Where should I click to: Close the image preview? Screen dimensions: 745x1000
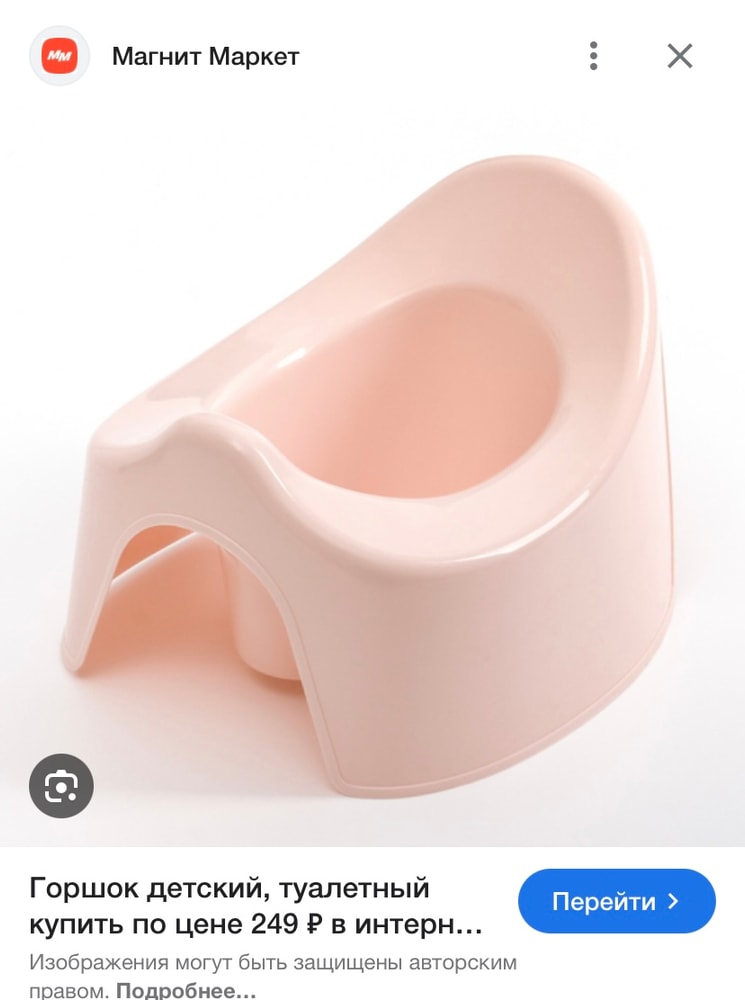tap(680, 56)
